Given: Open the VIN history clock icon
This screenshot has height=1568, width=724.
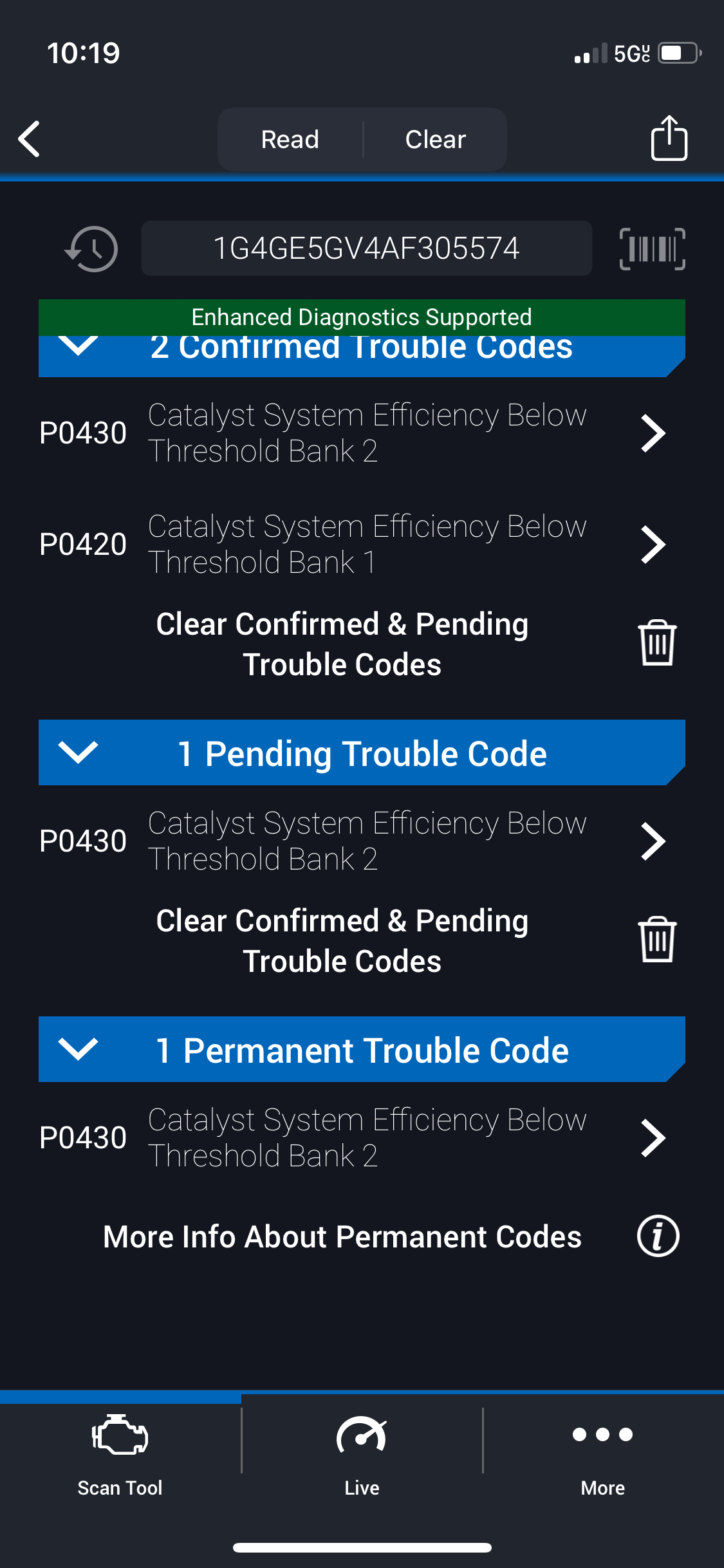Looking at the screenshot, I should 92,248.
